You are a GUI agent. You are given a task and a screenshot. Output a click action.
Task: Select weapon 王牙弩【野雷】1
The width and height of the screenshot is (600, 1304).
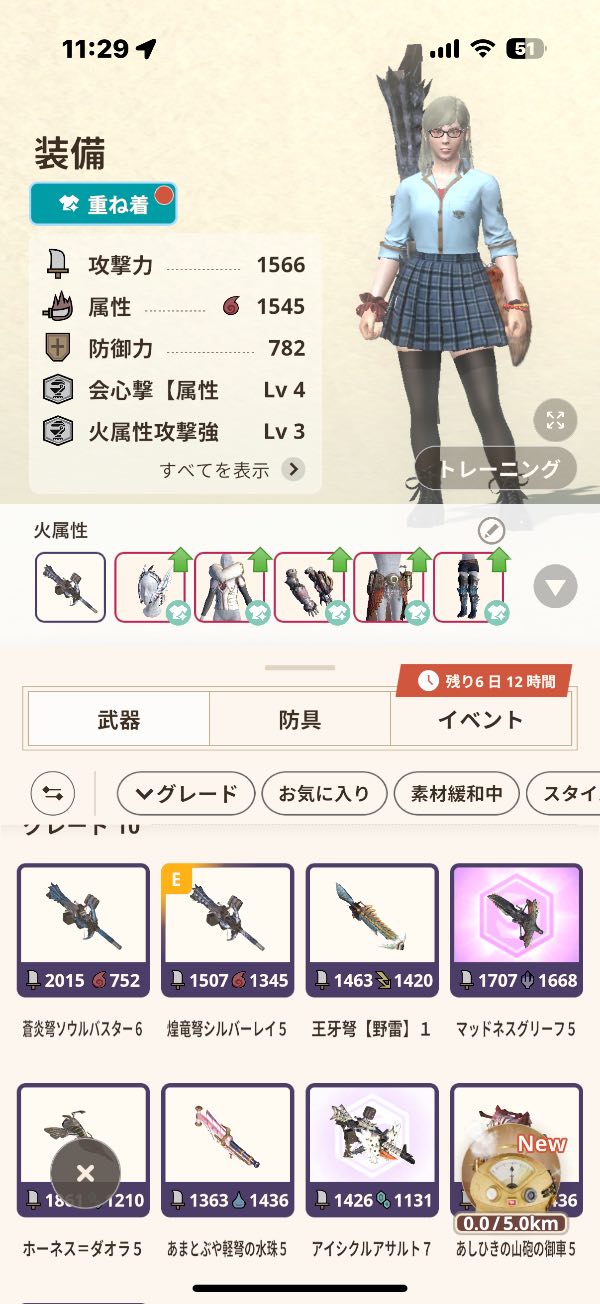[372, 930]
